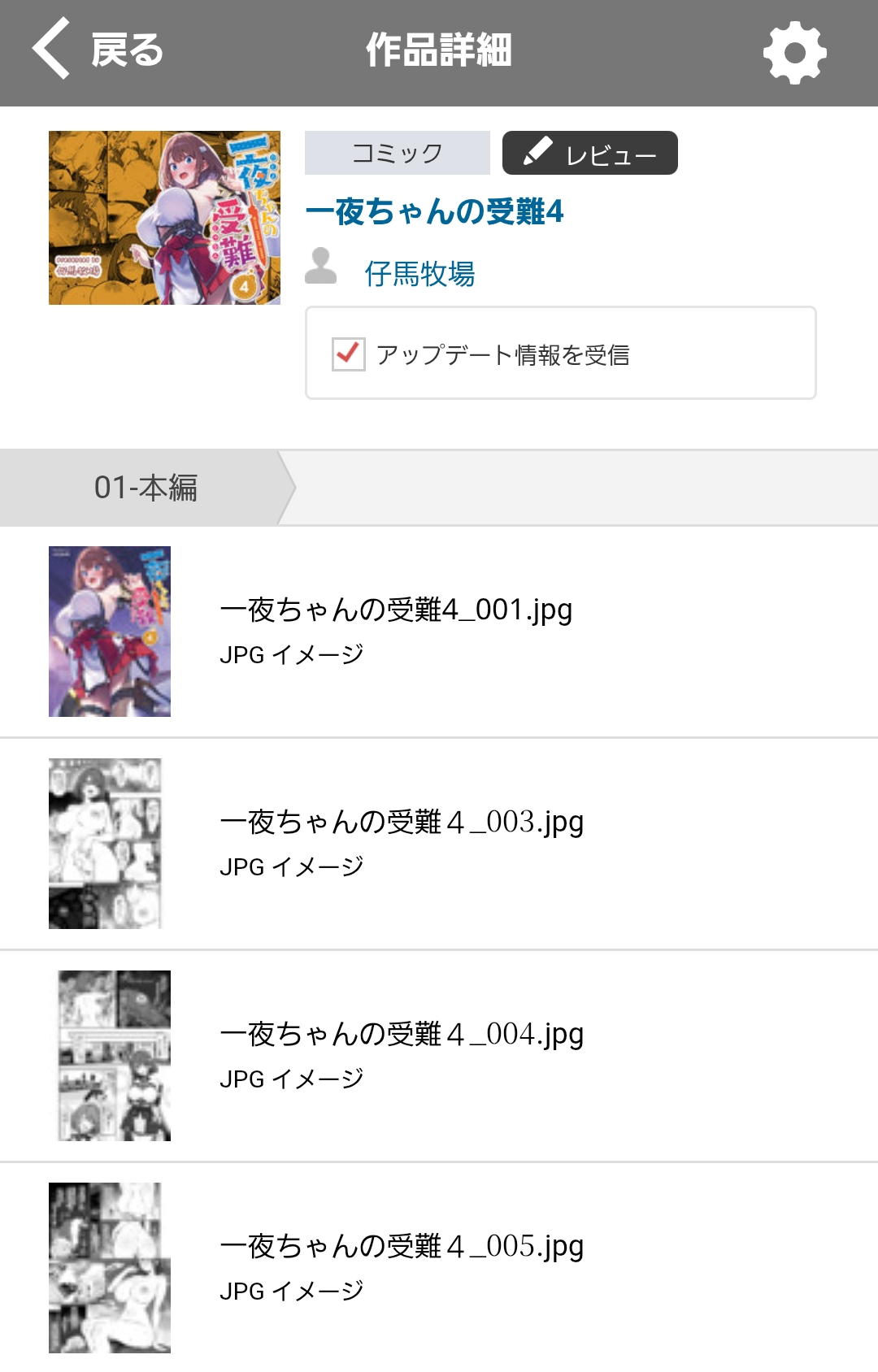The image size is (878, 1372).
Task: Tap the コミック category chip
Action: (397, 153)
